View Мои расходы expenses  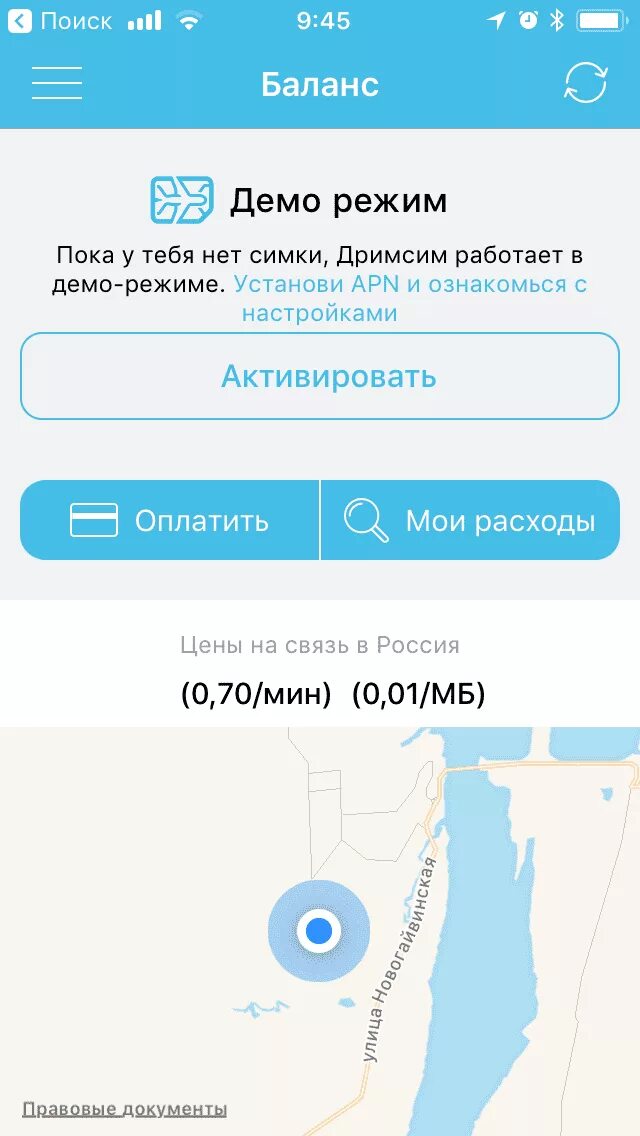(x=470, y=520)
